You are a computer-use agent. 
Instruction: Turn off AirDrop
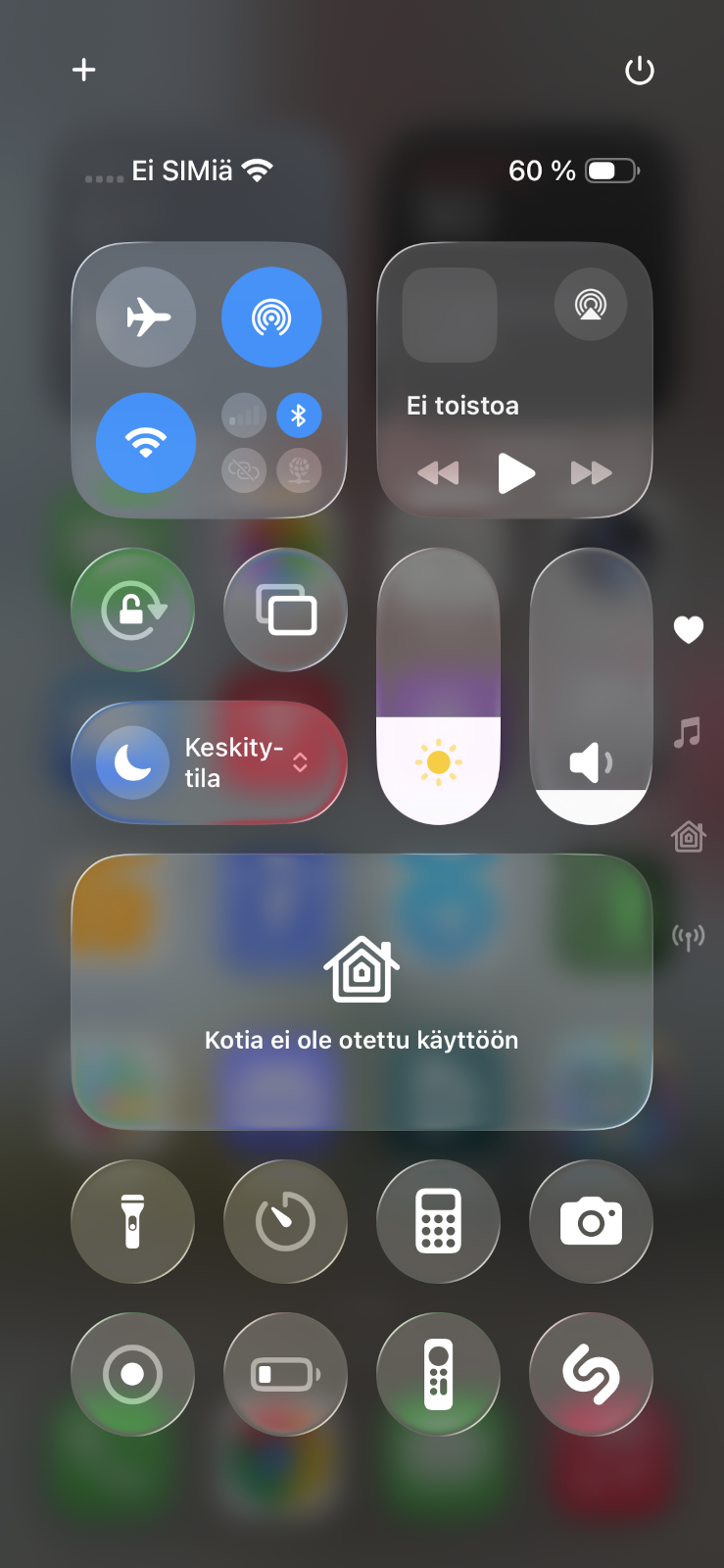271,318
